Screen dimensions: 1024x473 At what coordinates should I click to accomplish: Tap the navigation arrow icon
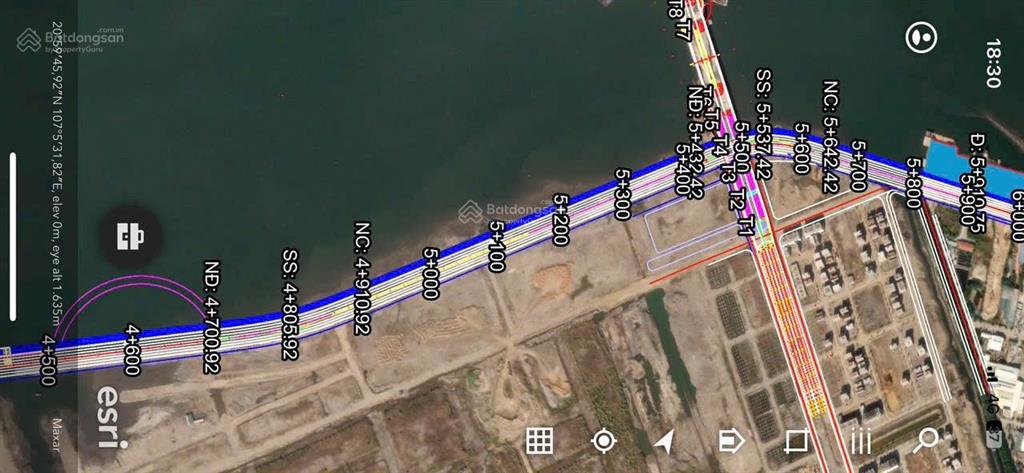pyautogui.click(x=664, y=440)
